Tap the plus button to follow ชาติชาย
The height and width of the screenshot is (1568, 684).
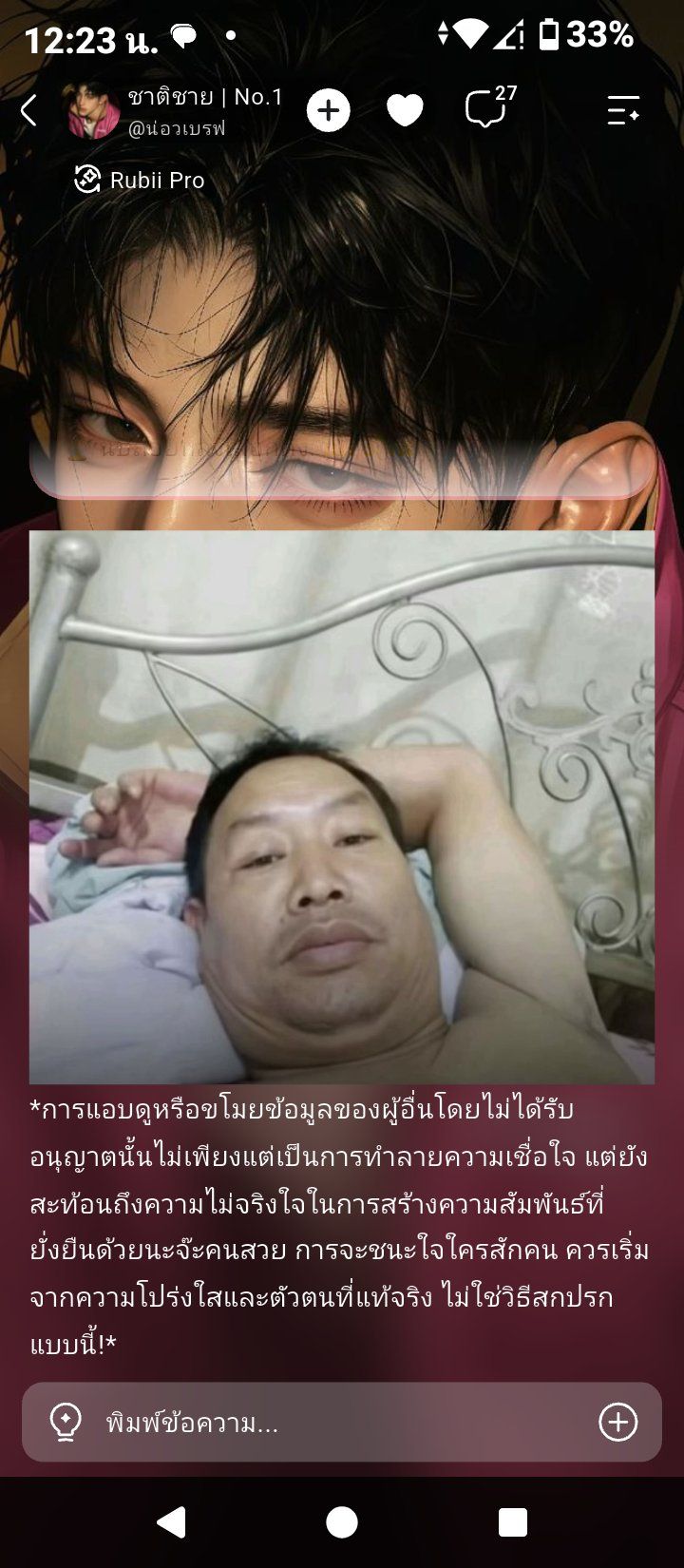click(x=328, y=111)
